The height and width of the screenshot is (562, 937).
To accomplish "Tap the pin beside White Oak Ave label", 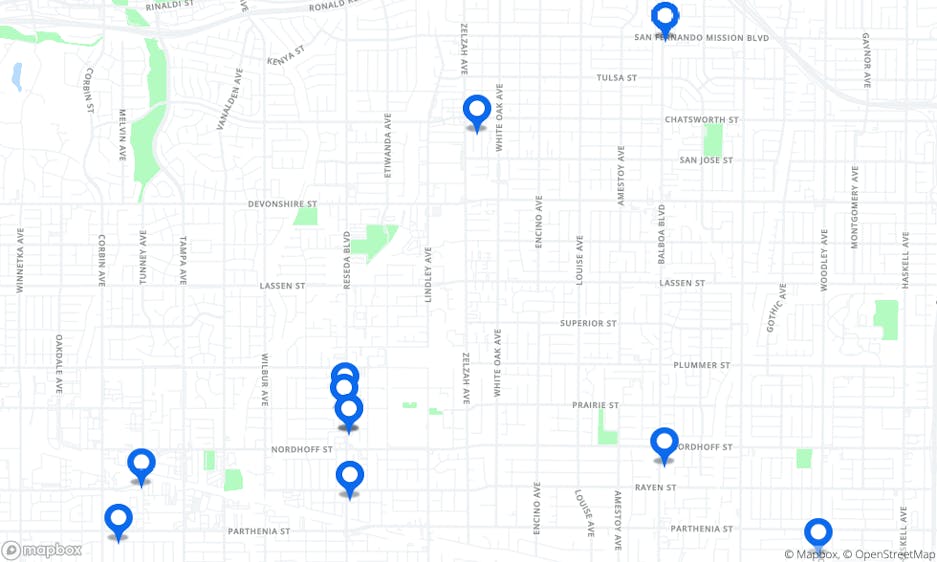I will [477, 110].
